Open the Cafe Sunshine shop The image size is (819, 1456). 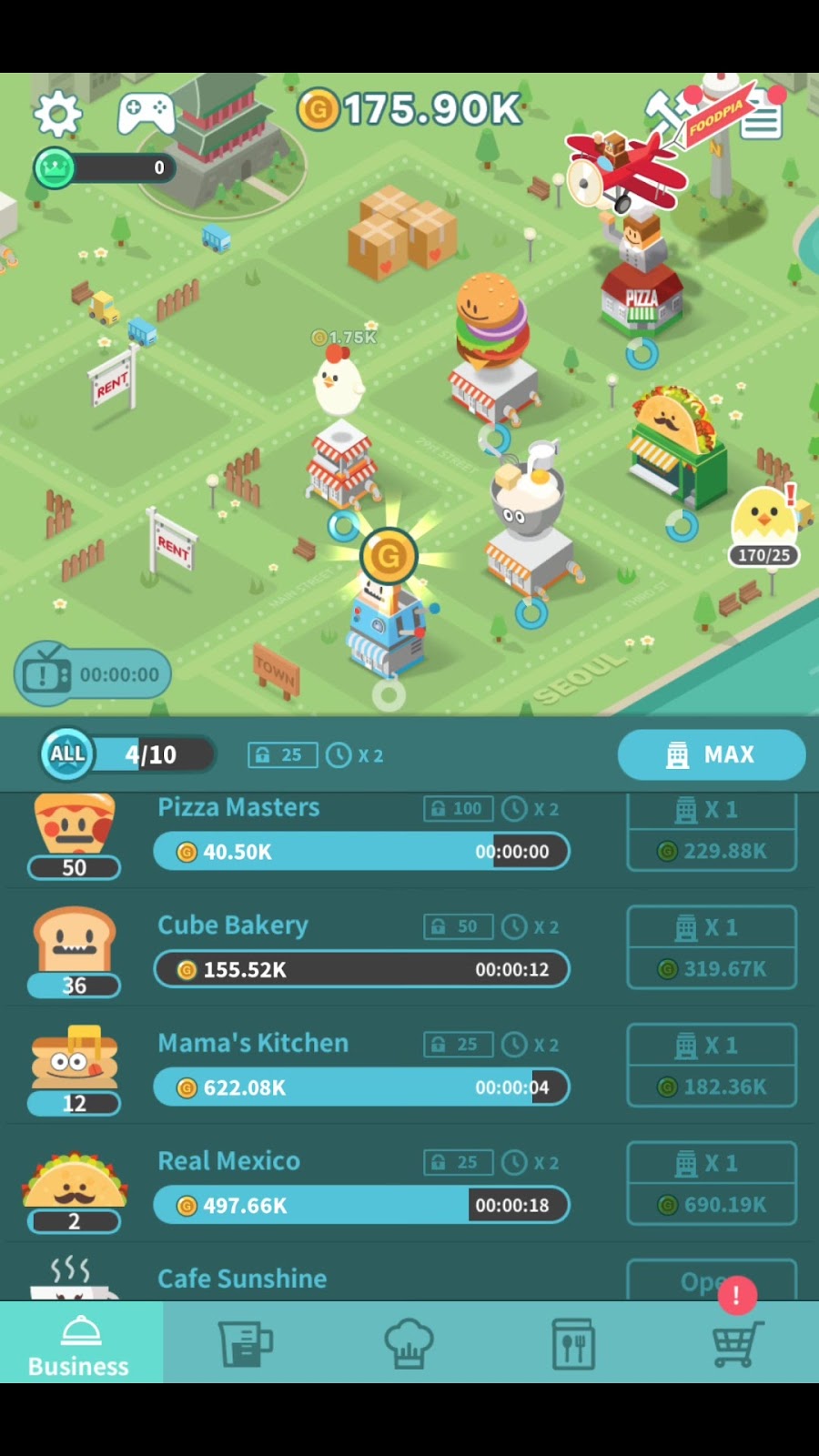[x=712, y=1280]
